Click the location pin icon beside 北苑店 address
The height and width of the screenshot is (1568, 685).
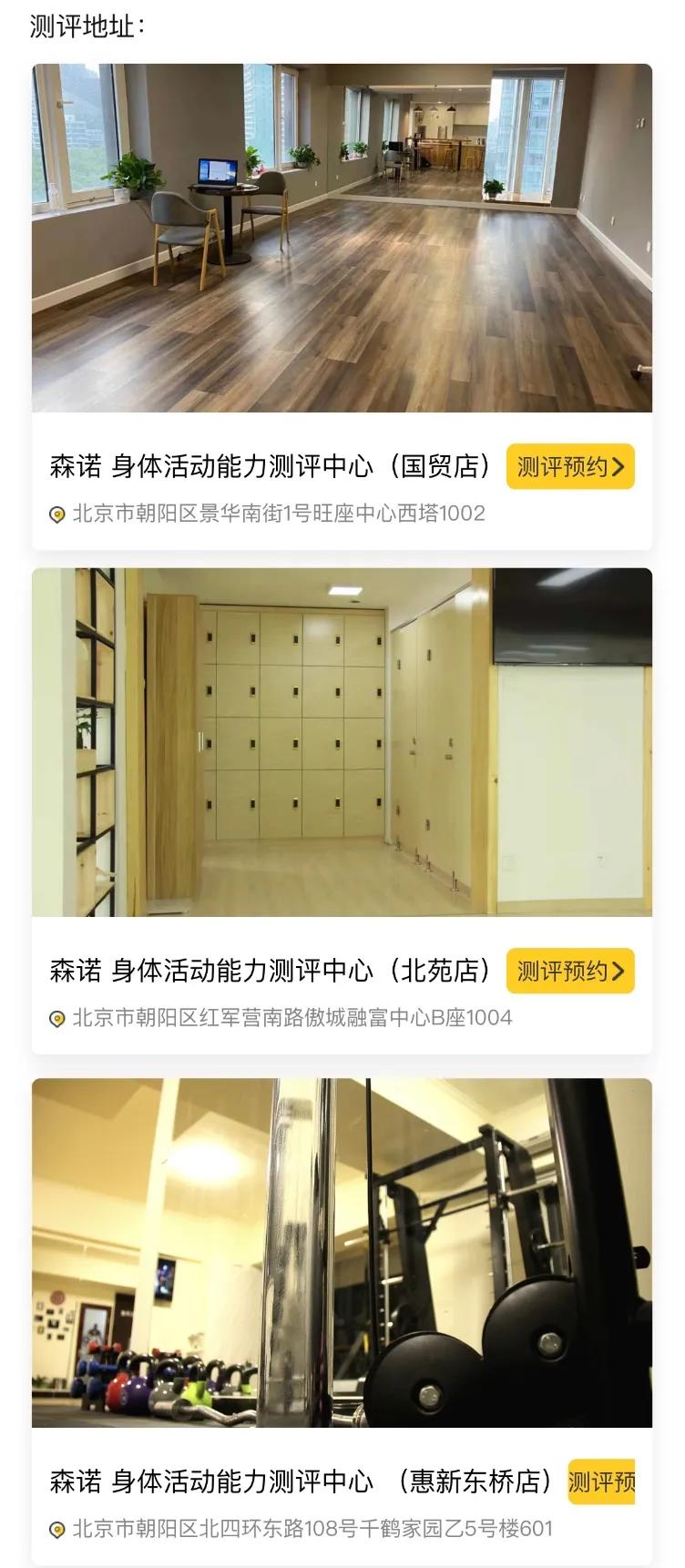coord(56,1019)
